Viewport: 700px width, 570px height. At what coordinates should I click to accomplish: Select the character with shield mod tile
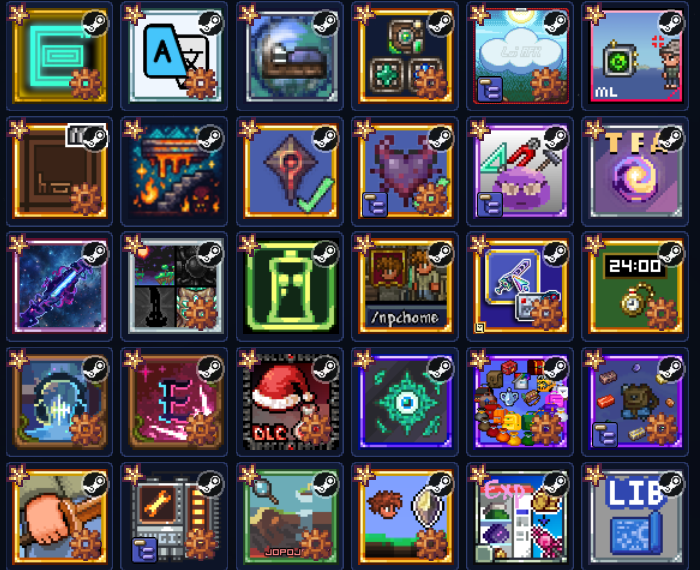coord(401,512)
